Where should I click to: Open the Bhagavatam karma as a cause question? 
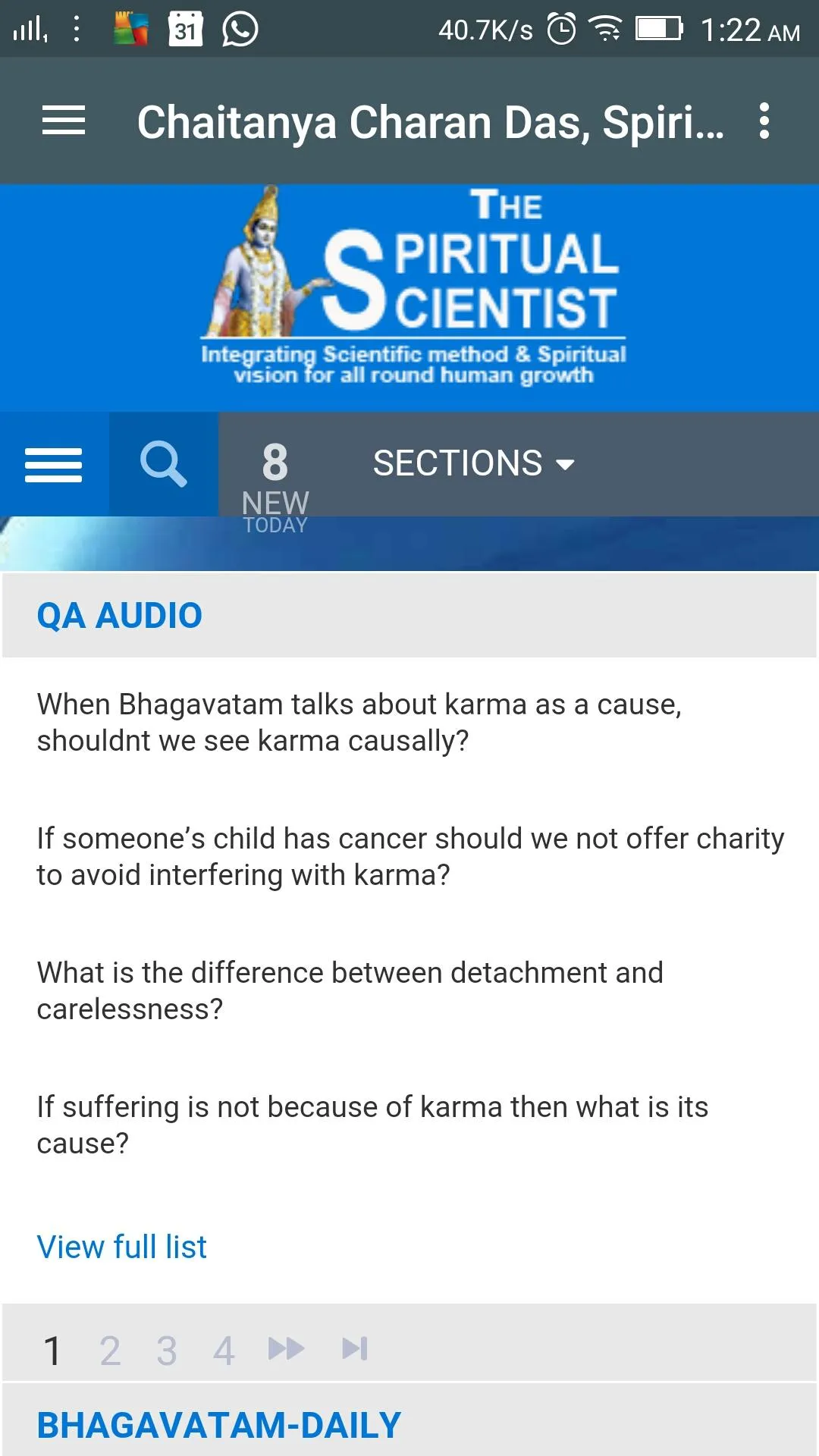click(359, 723)
